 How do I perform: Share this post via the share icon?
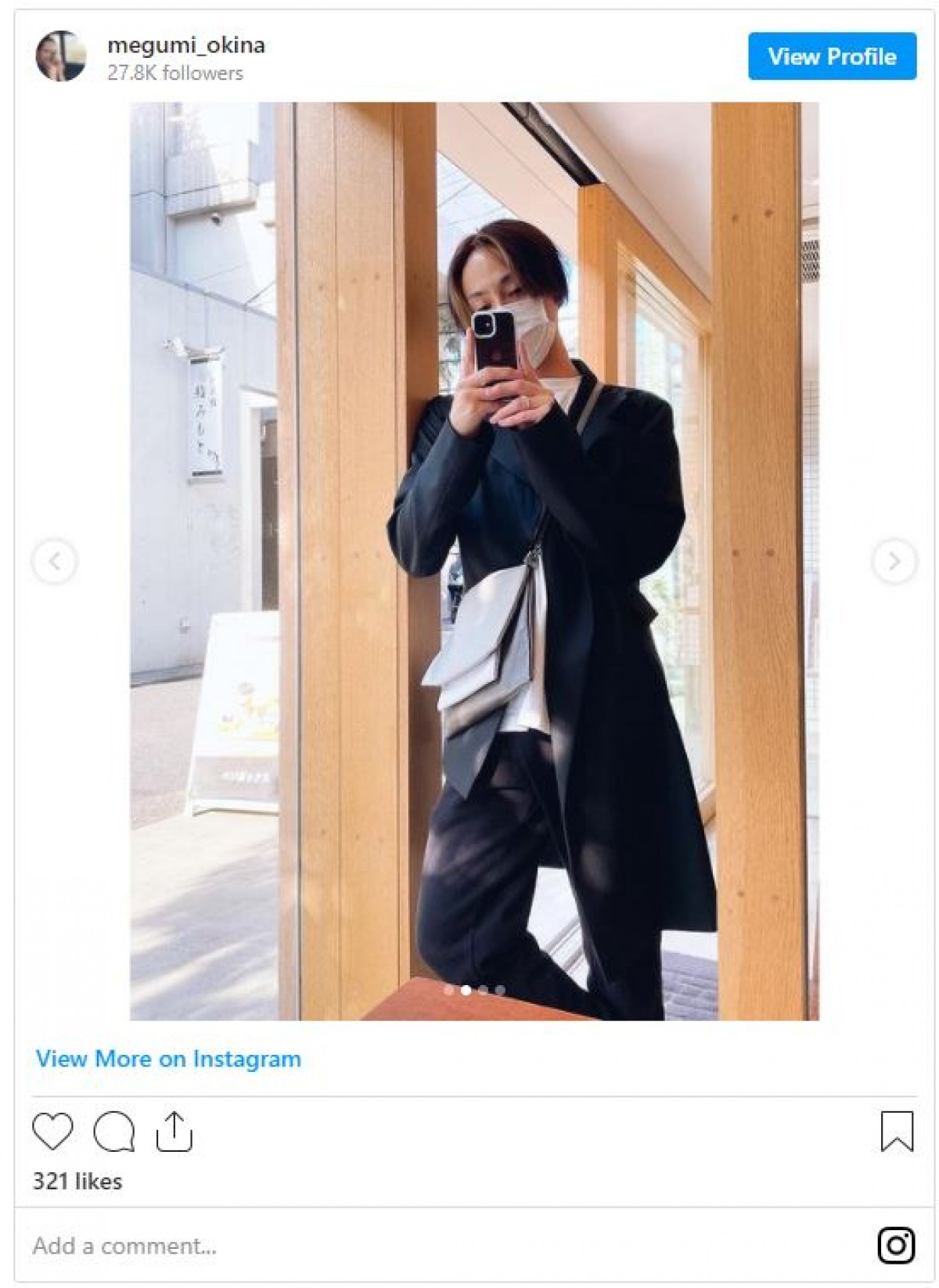coord(174,1131)
